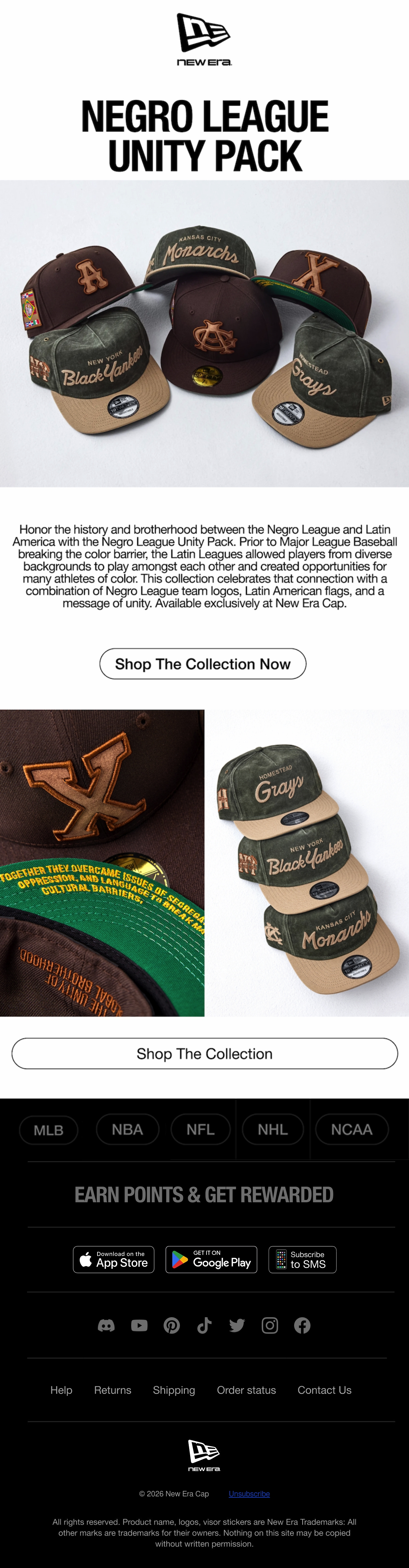Select the NBA chip
409x1568 pixels.
(x=127, y=1130)
